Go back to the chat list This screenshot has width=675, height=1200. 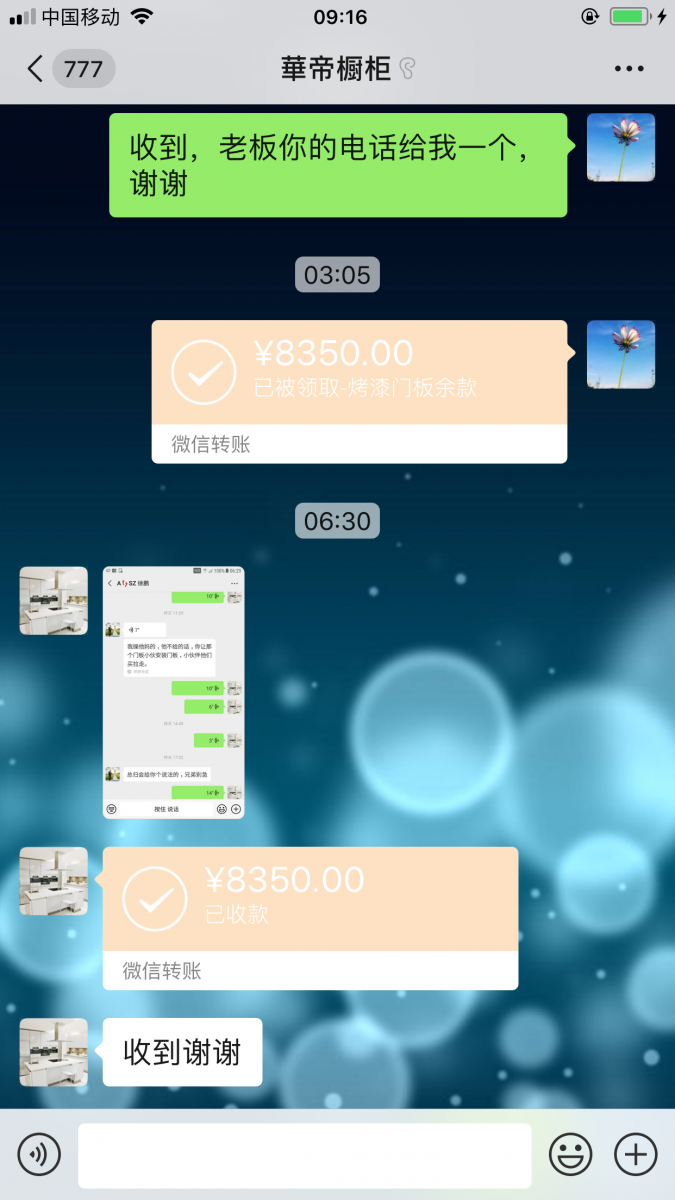tap(36, 69)
